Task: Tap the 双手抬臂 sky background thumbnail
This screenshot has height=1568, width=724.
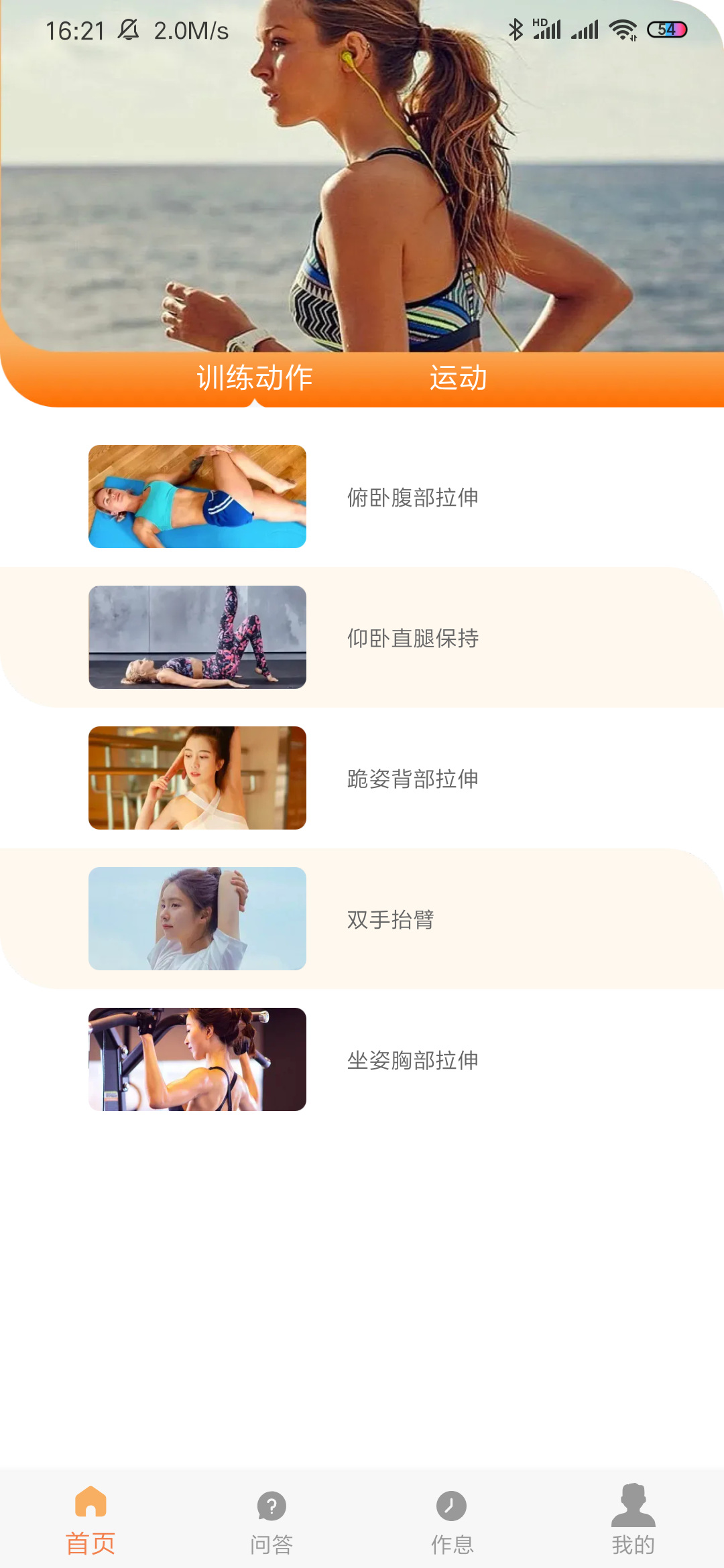Action: click(x=196, y=918)
